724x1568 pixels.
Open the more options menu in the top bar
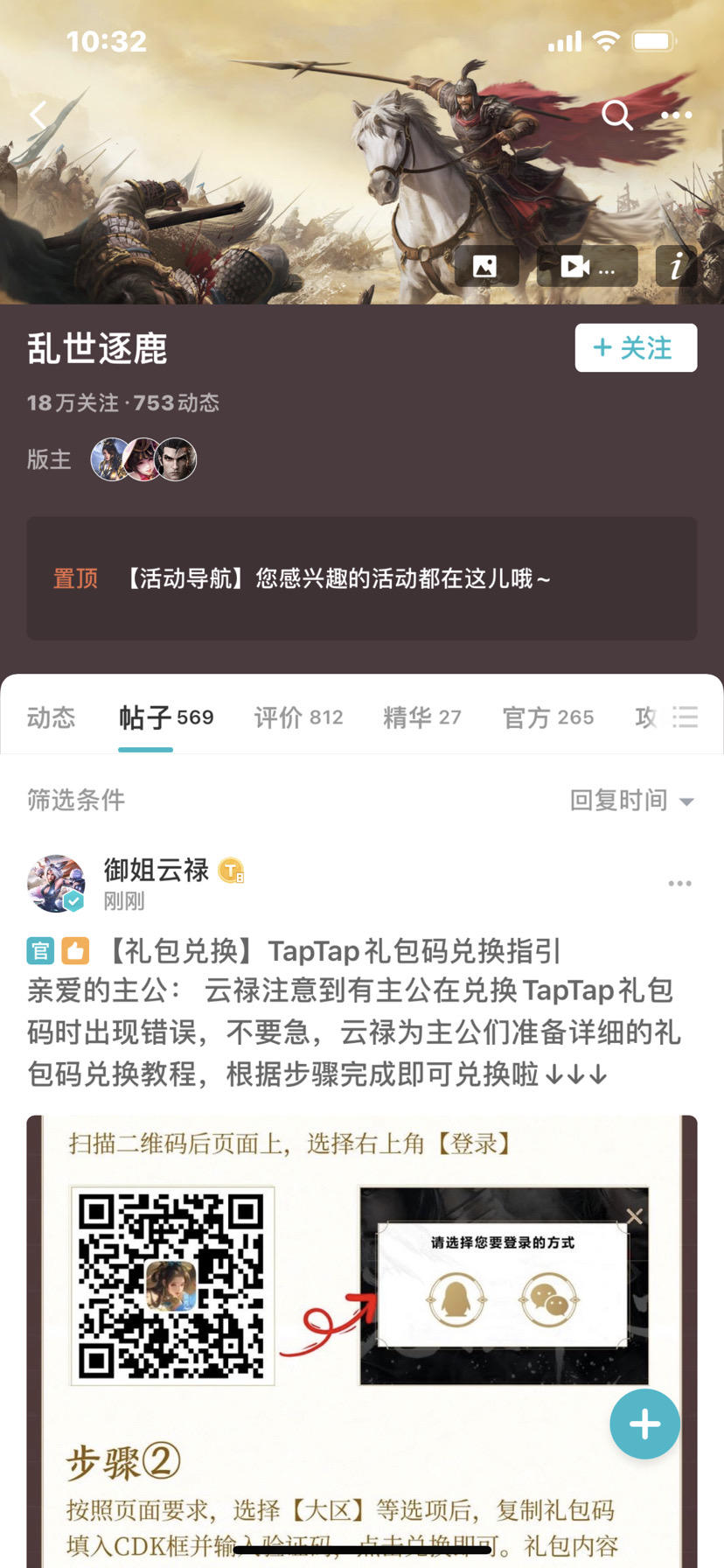coord(675,115)
